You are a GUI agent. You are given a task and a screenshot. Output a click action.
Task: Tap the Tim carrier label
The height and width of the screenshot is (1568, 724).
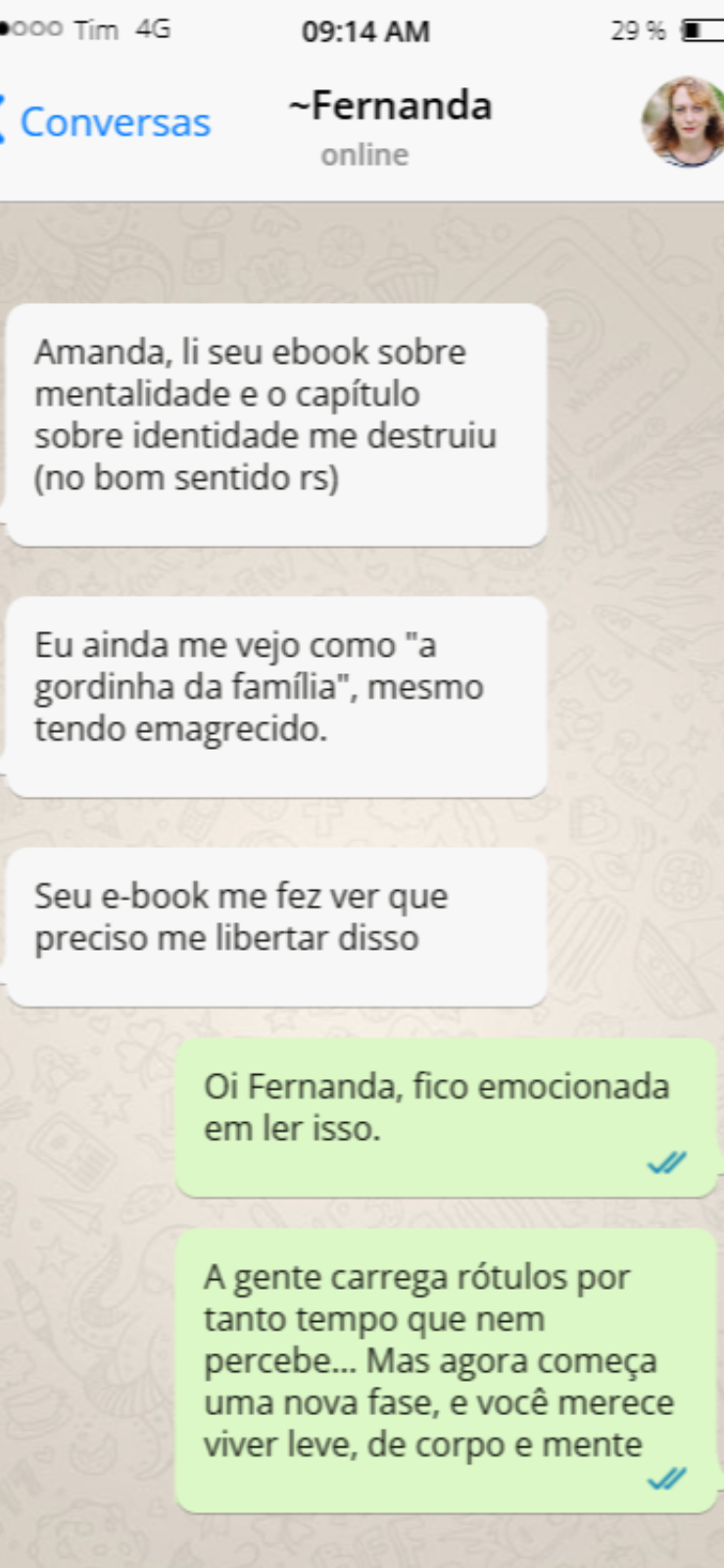click(x=98, y=29)
